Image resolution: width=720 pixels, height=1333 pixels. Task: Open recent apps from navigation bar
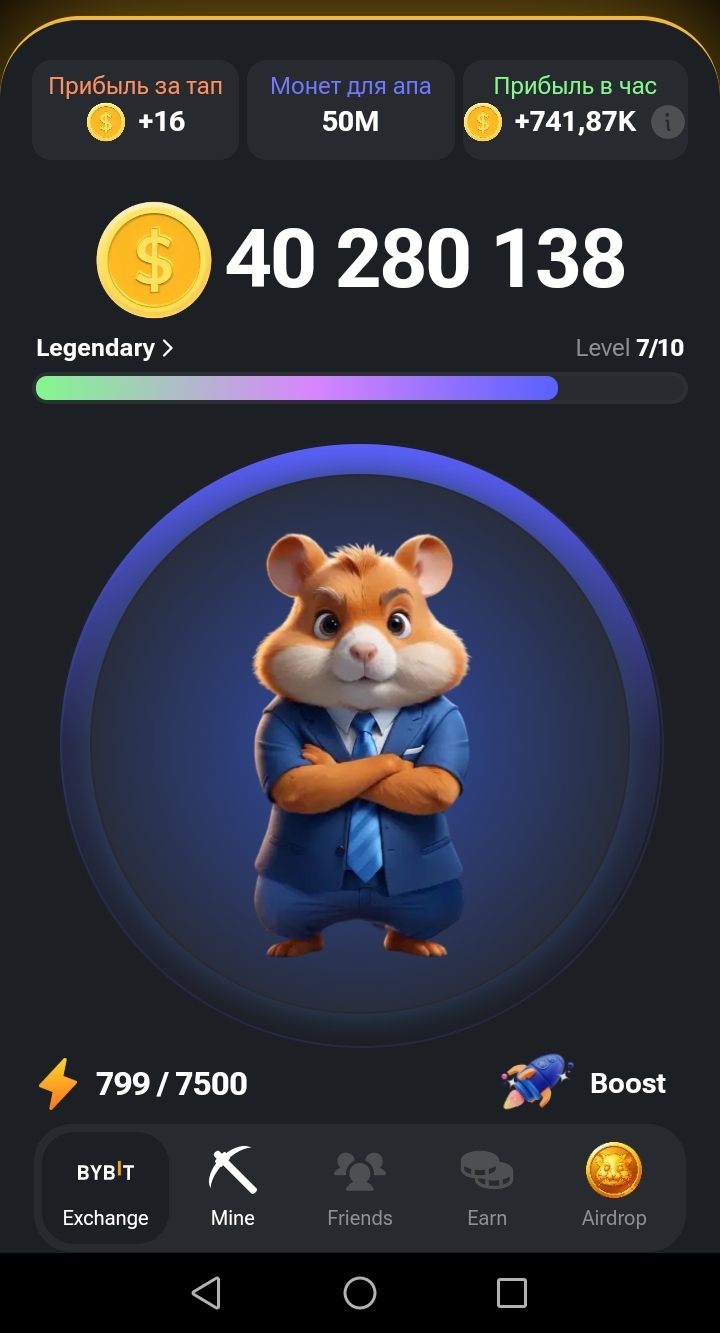point(512,1293)
